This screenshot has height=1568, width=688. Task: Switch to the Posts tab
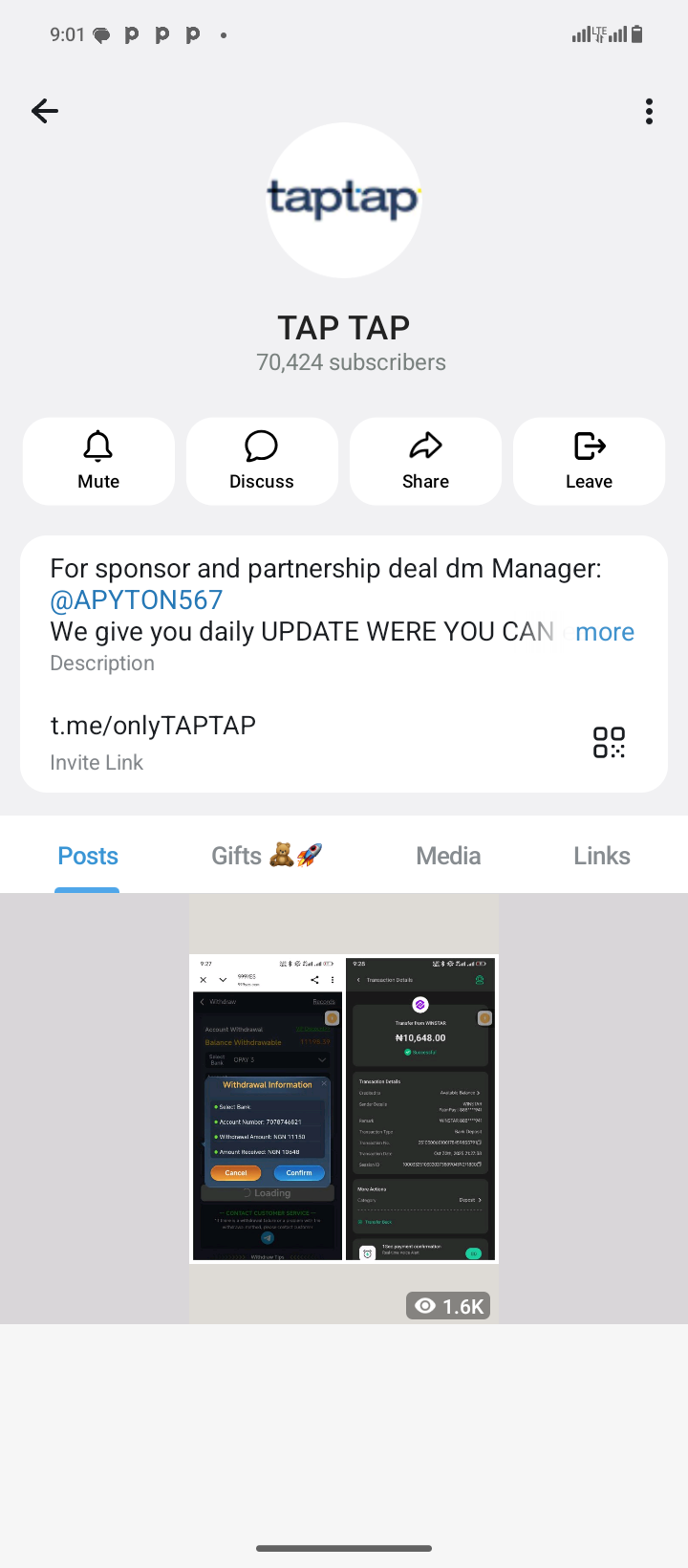click(88, 856)
